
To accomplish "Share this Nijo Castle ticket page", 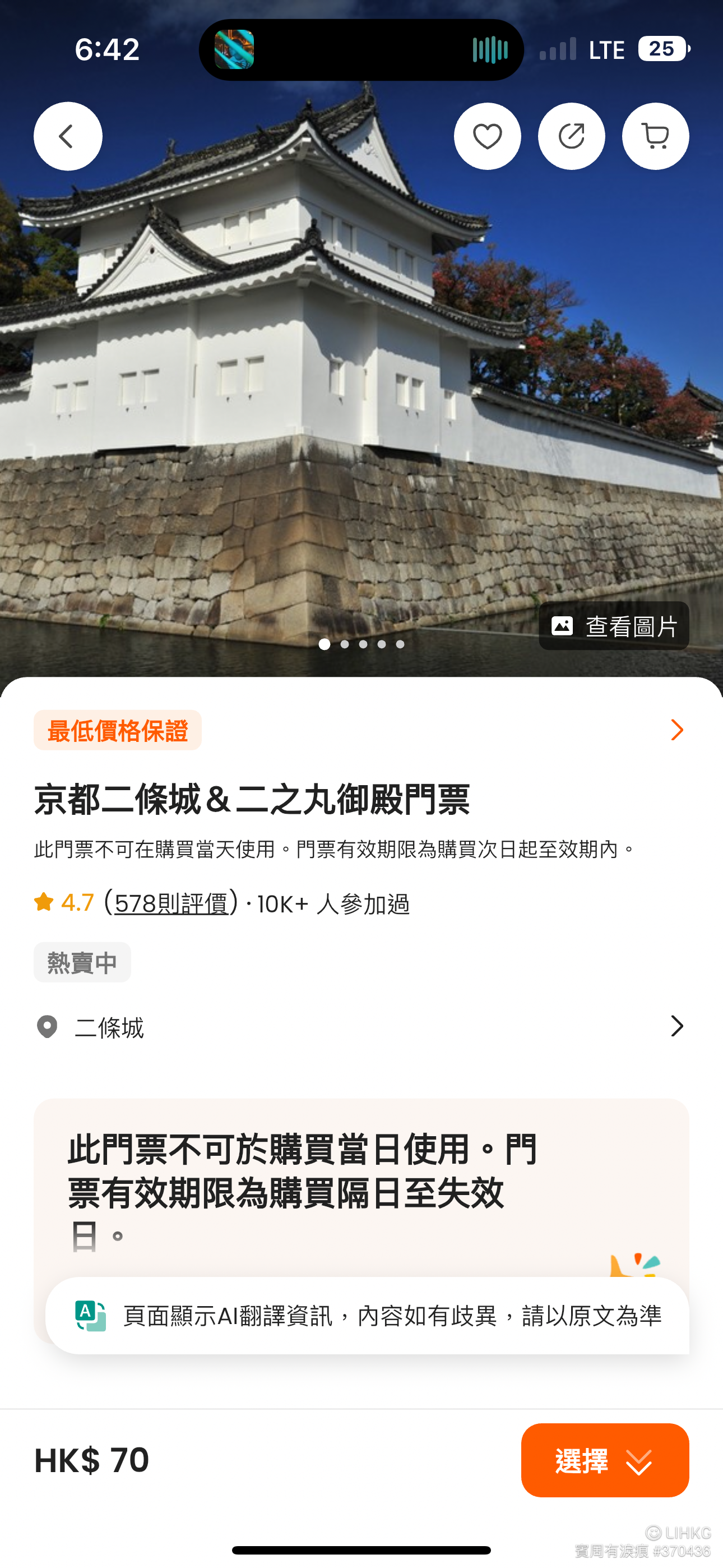I will [x=571, y=136].
